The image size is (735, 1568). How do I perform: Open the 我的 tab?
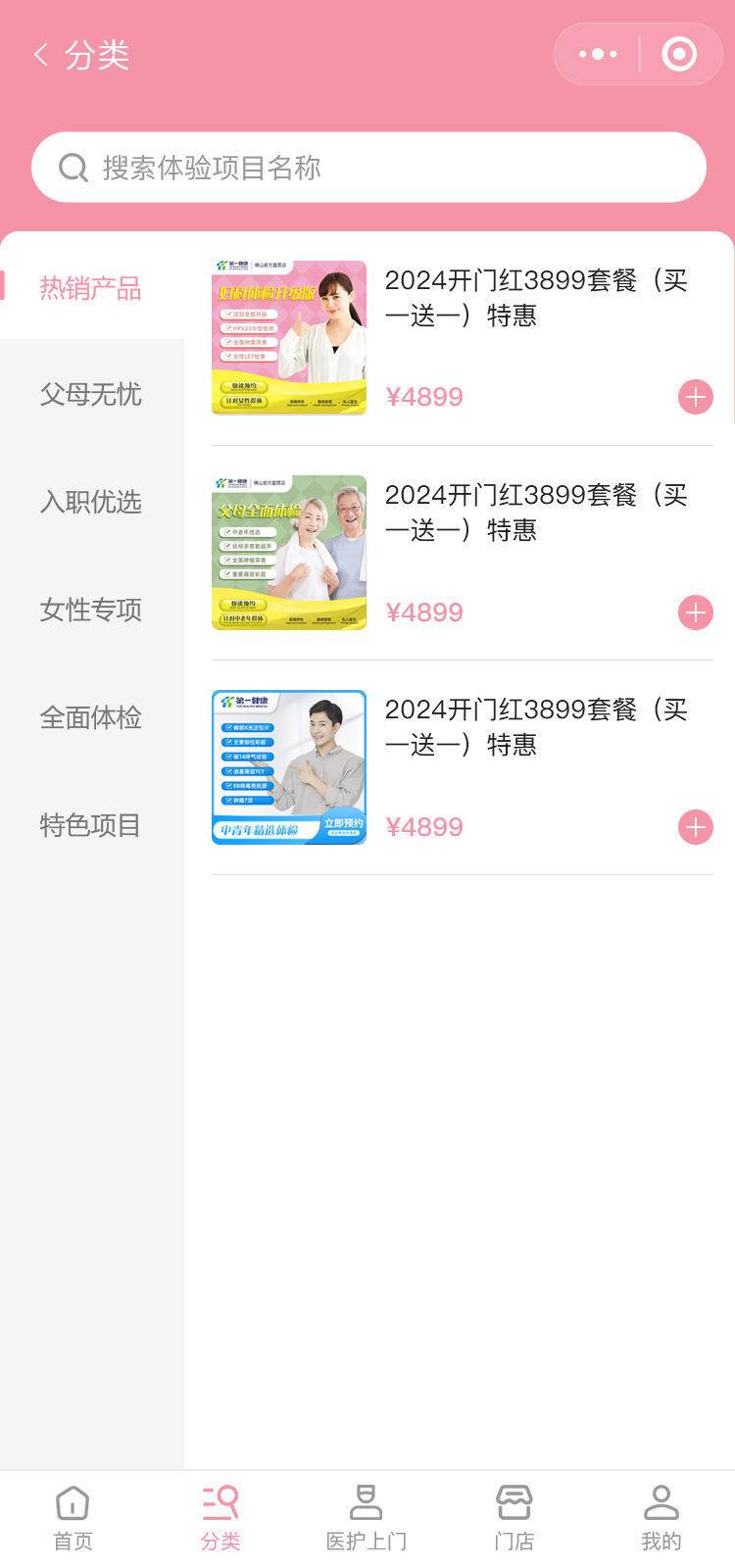[x=661, y=1517]
